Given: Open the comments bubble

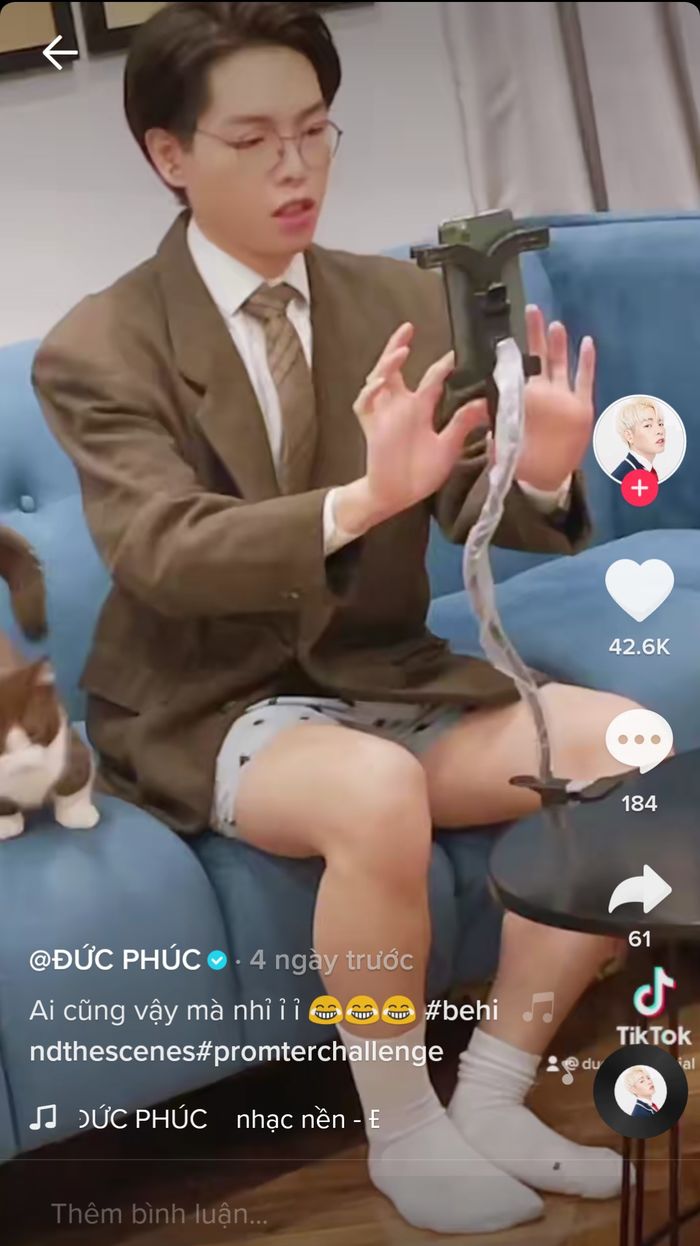Looking at the screenshot, I should pyautogui.click(x=639, y=741).
